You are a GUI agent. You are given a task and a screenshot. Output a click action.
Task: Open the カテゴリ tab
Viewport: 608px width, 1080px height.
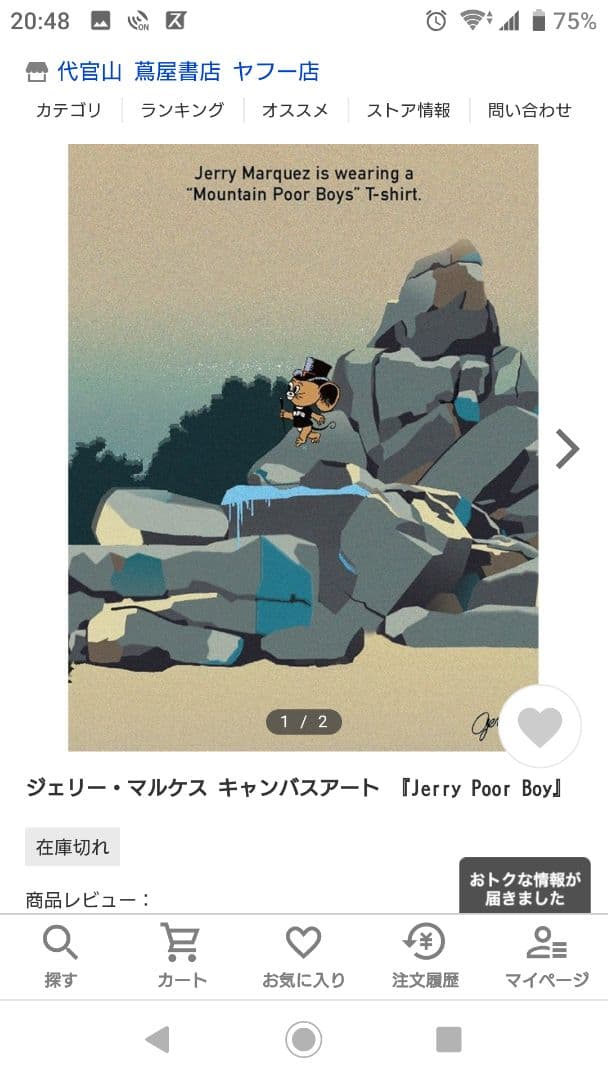[x=69, y=110]
